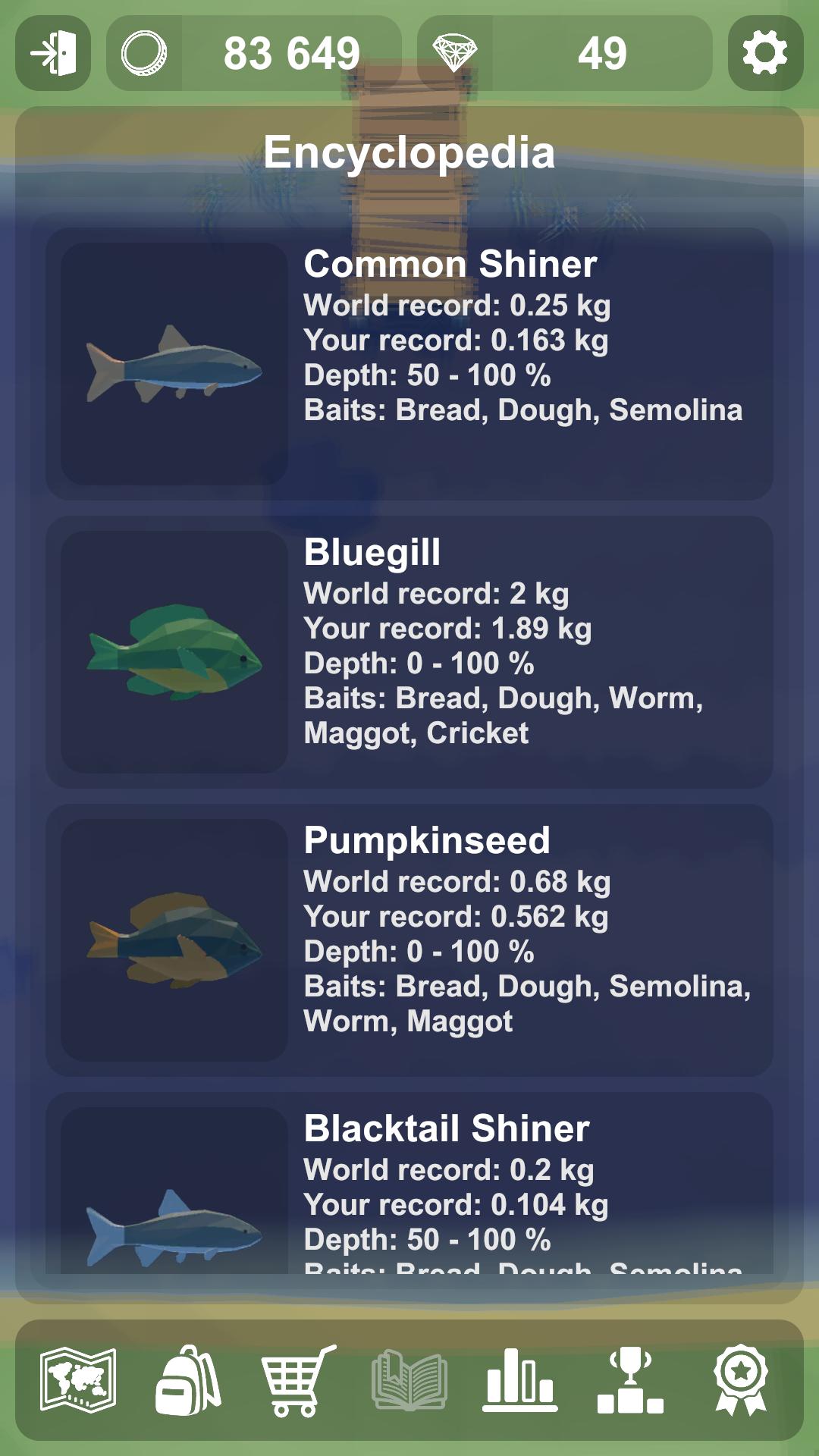
Task: Open the Bluegill fish card
Action: pos(409,652)
